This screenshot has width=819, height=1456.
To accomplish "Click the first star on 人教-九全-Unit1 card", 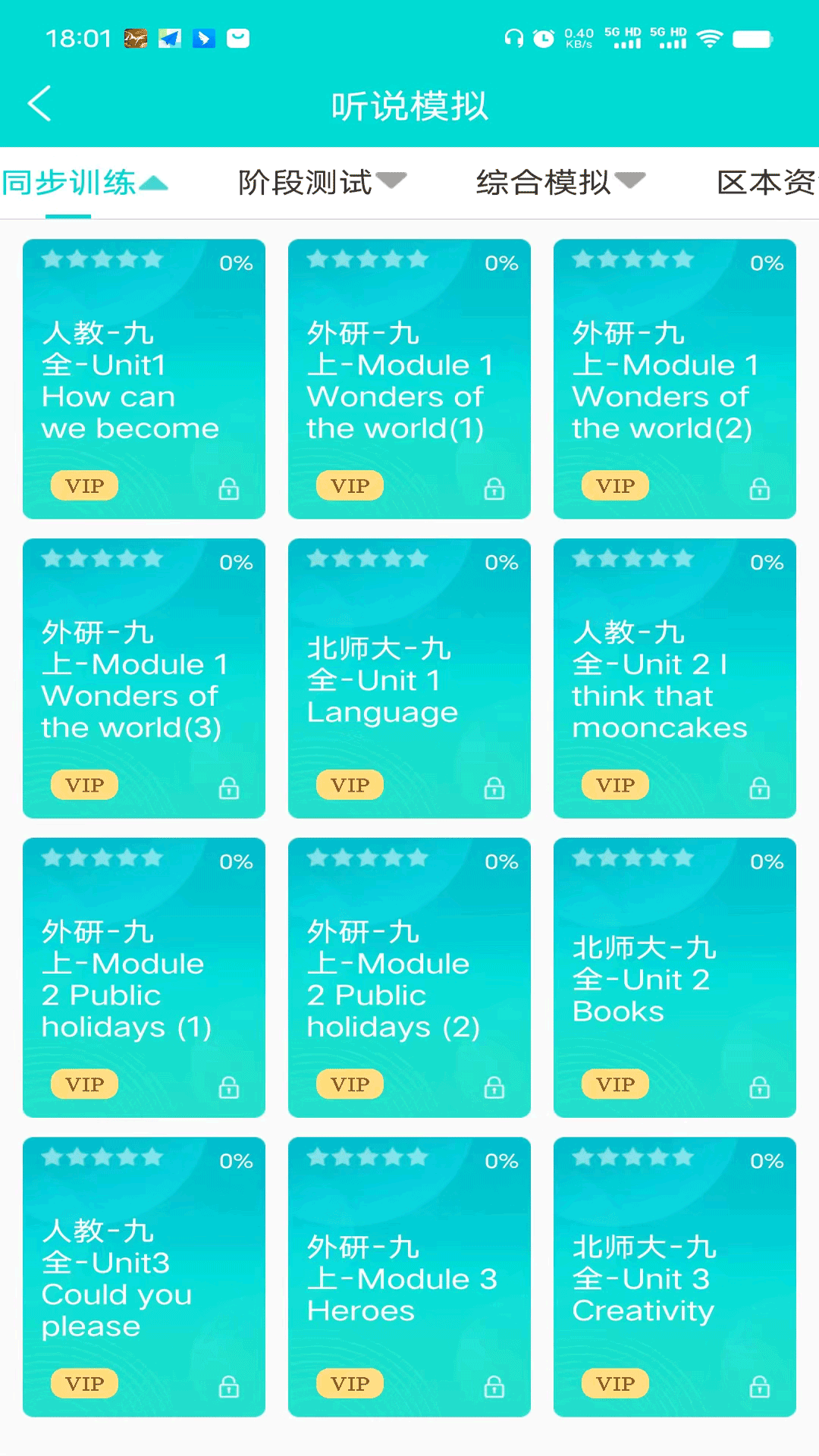I will (x=54, y=259).
